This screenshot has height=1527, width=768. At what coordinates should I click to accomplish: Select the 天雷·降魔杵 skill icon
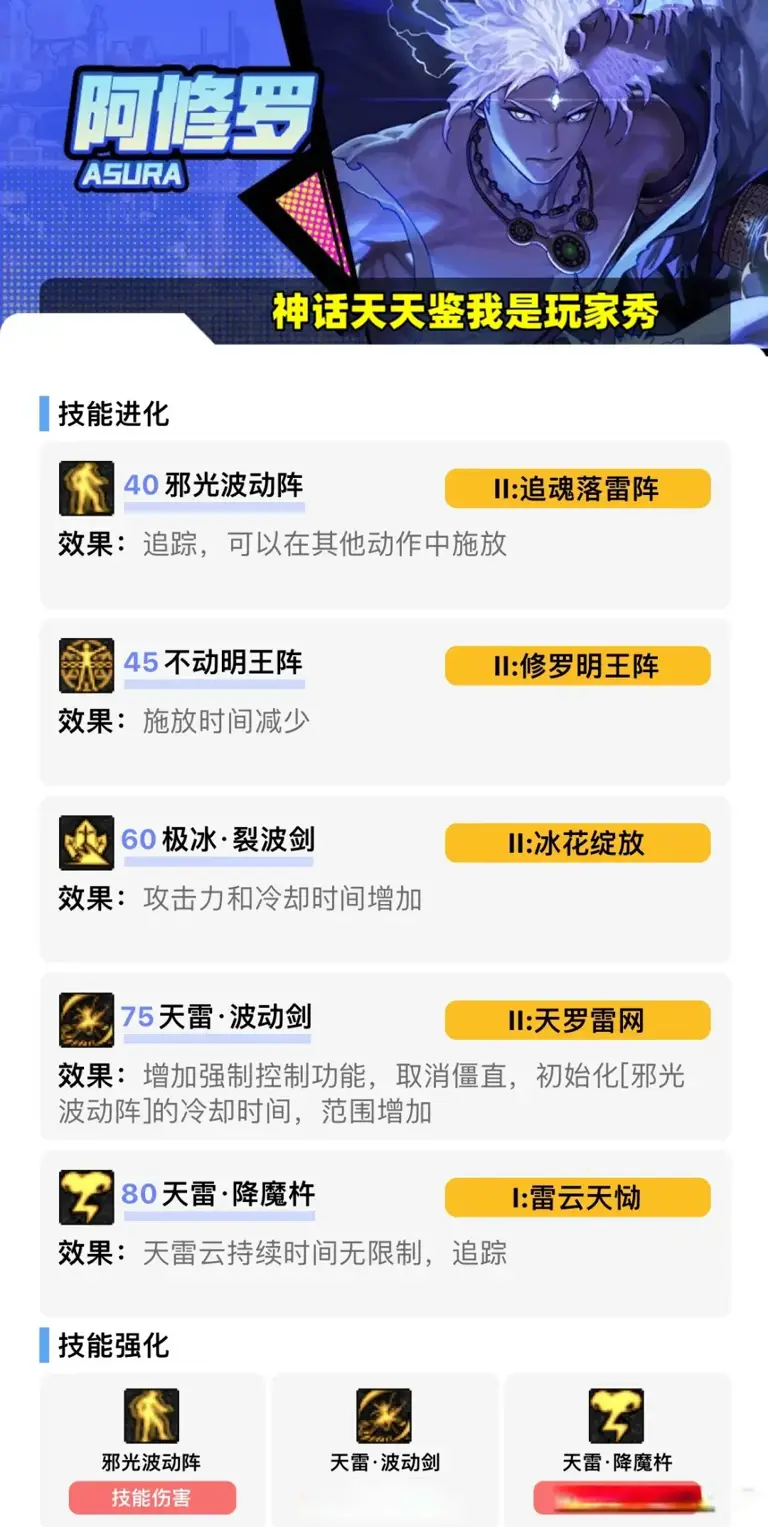(86, 1196)
